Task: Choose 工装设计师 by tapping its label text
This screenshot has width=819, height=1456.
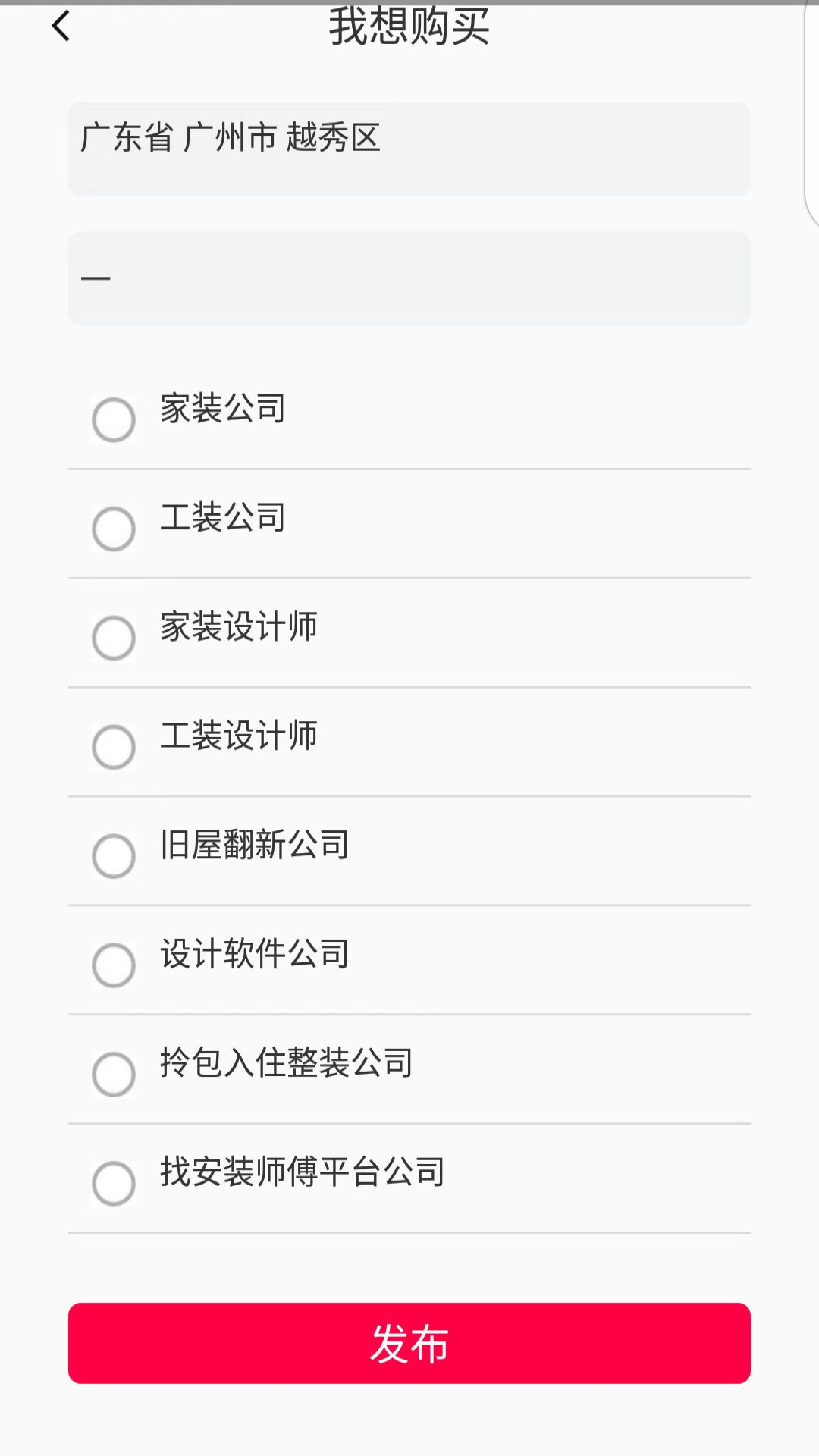Action: click(x=239, y=736)
